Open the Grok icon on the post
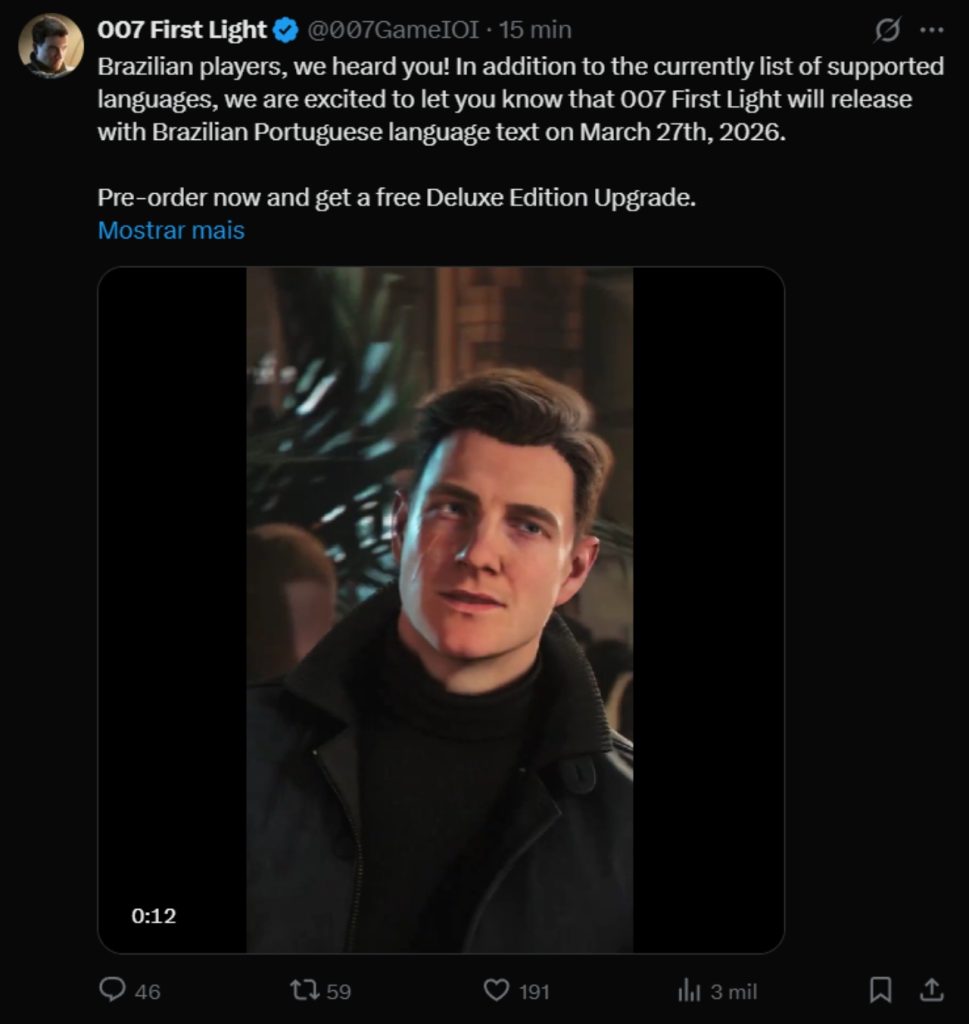 [x=886, y=31]
